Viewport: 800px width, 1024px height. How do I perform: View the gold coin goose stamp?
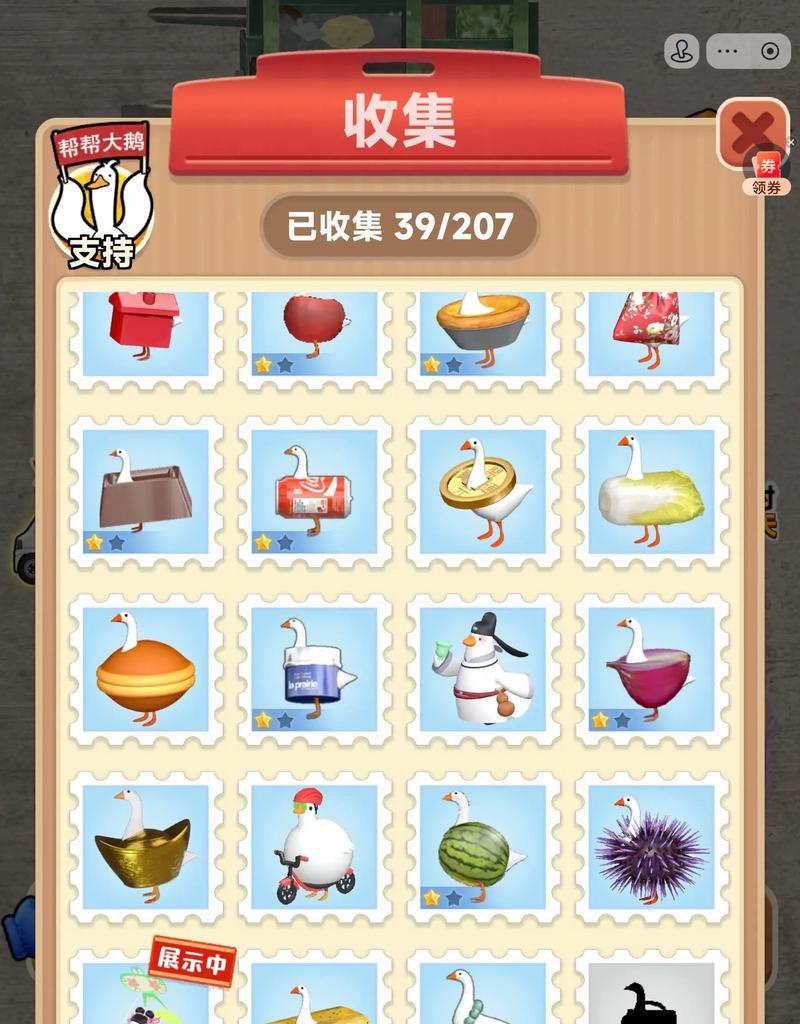tap(483, 492)
